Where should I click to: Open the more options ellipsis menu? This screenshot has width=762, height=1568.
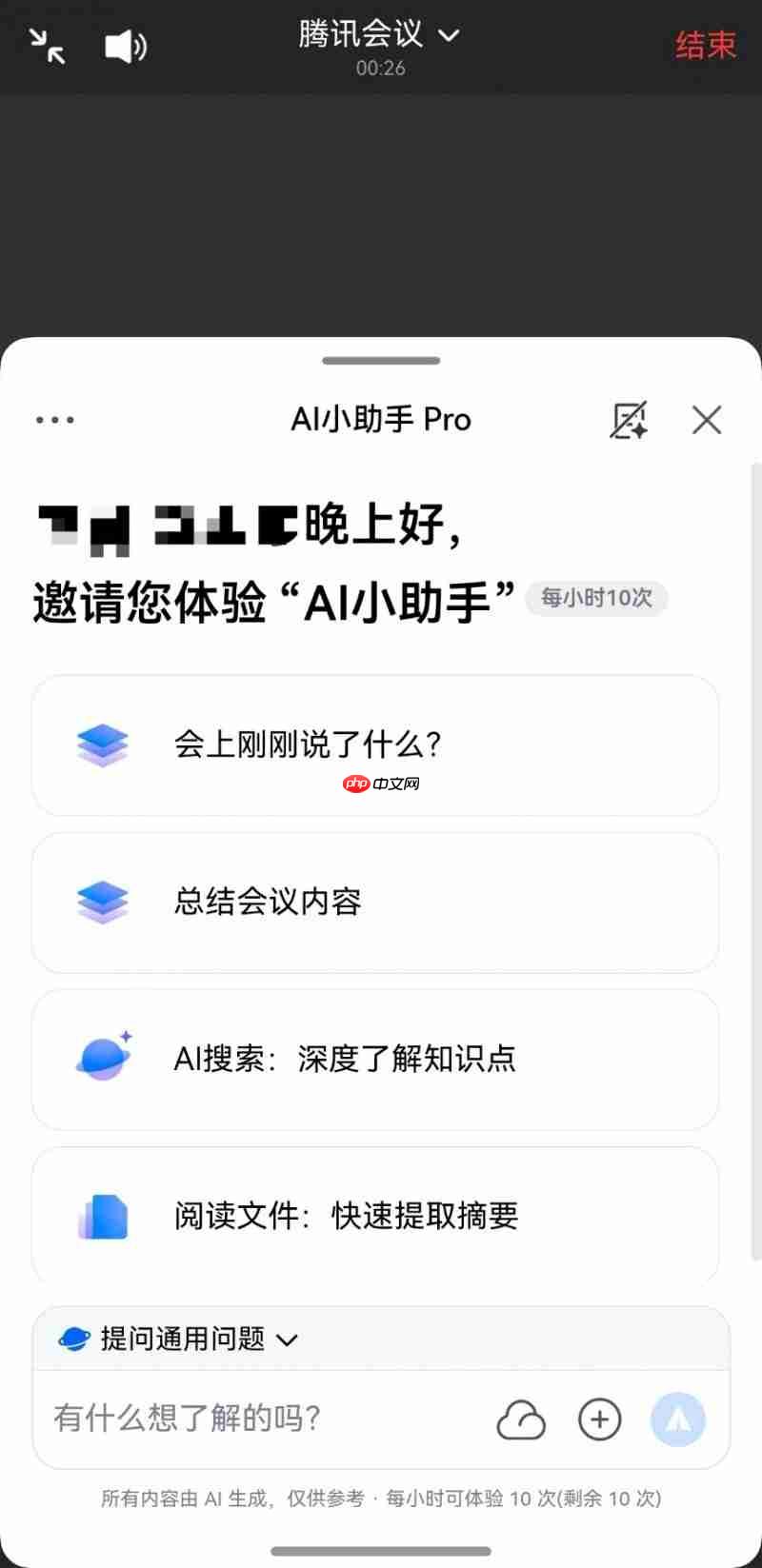54,419
